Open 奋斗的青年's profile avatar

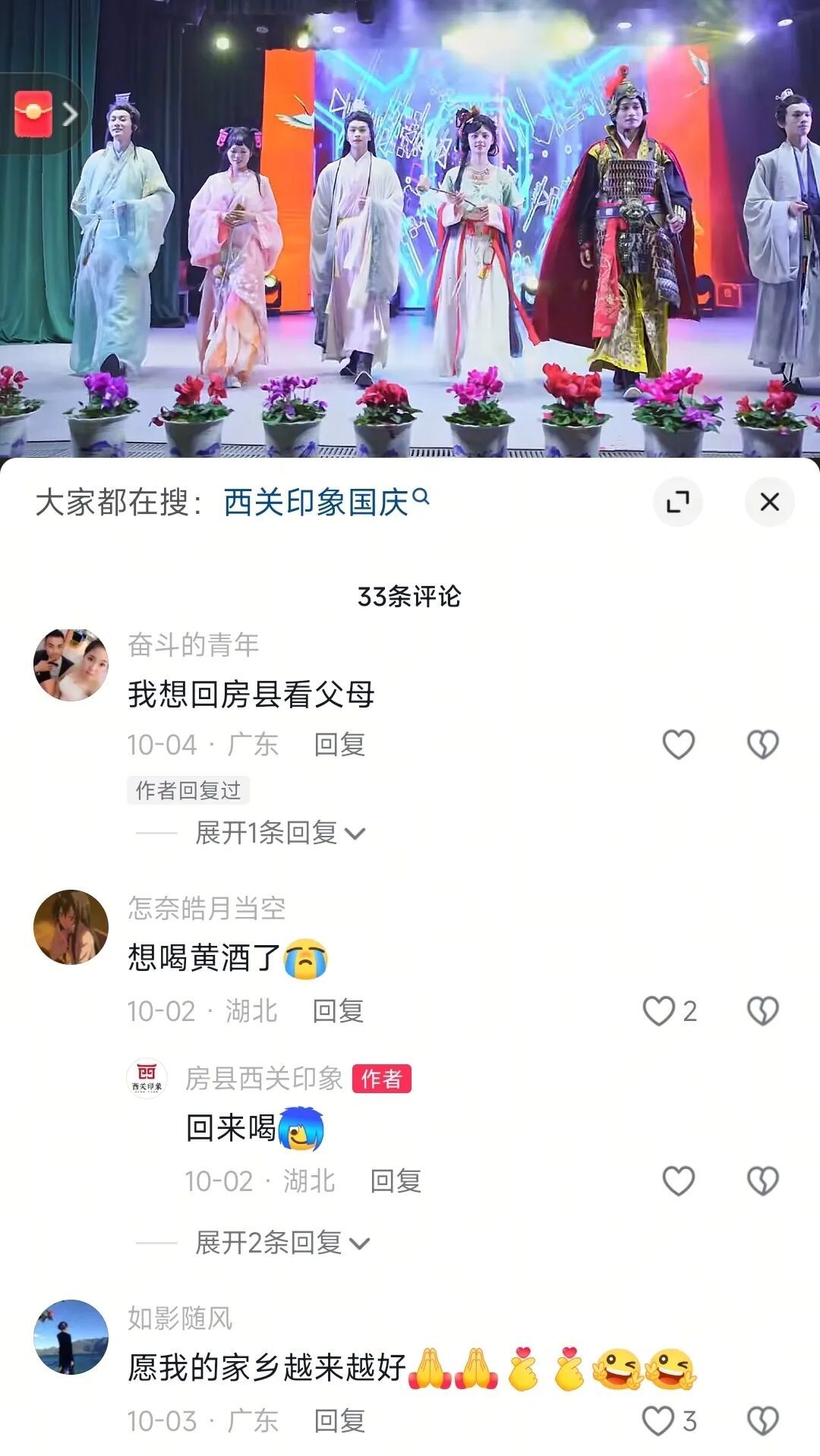71,665
